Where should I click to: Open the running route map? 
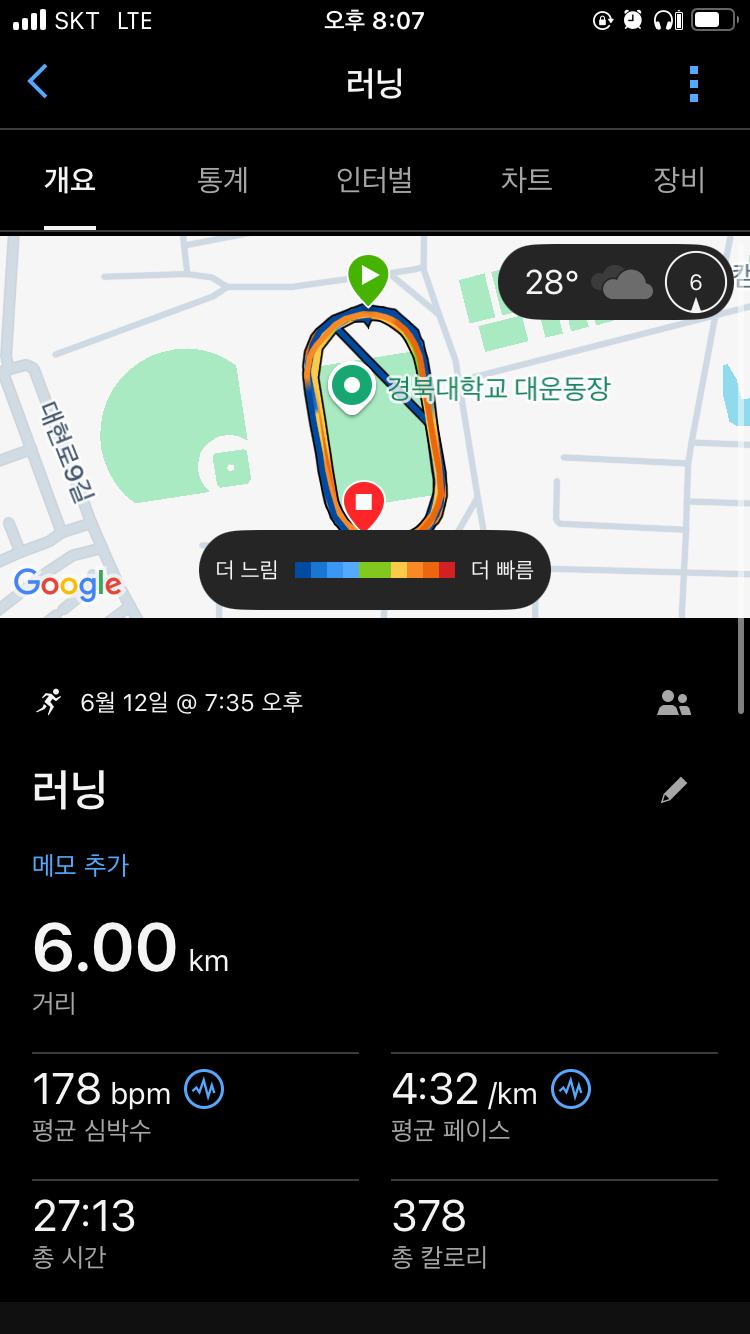pyautogui.click(x=375, y=427)
